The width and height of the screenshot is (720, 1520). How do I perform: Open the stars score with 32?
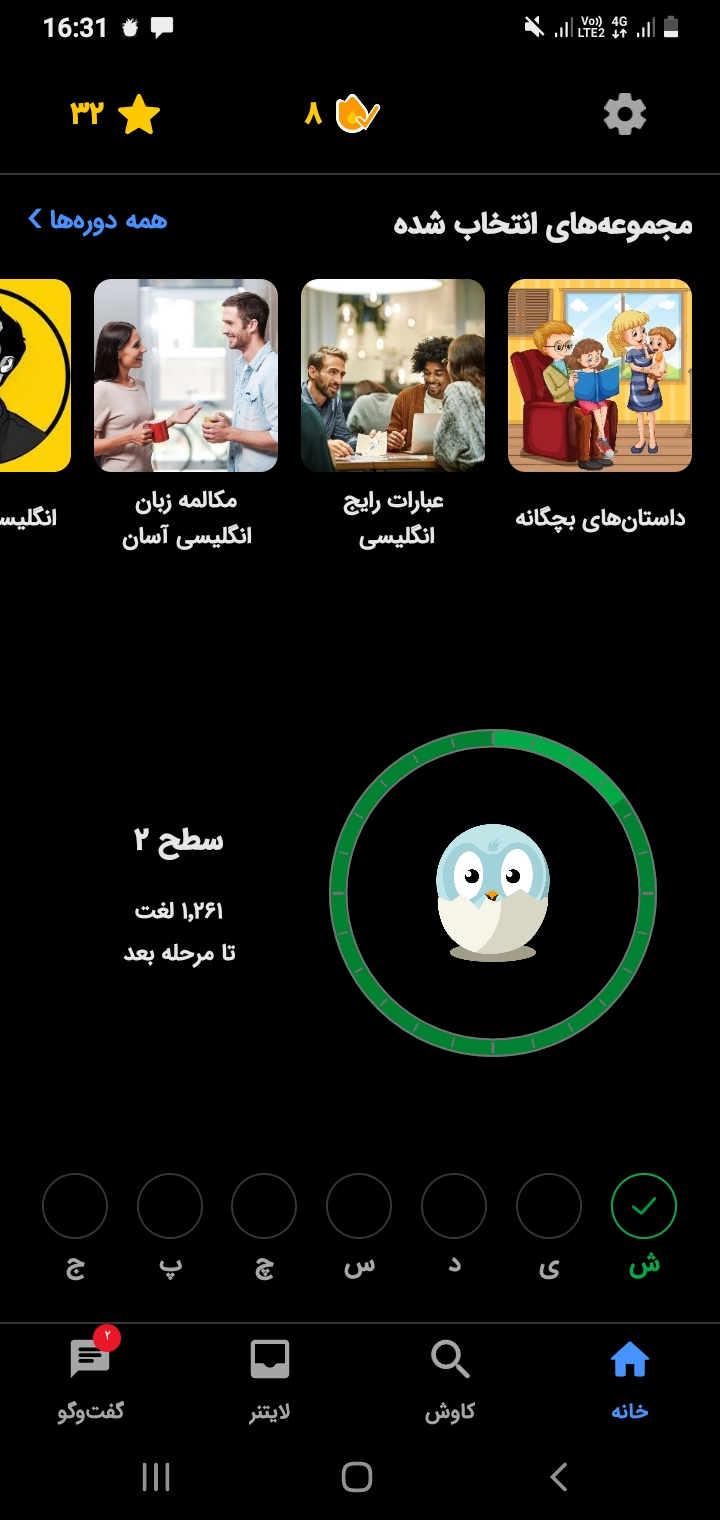(x=114, y=115)
